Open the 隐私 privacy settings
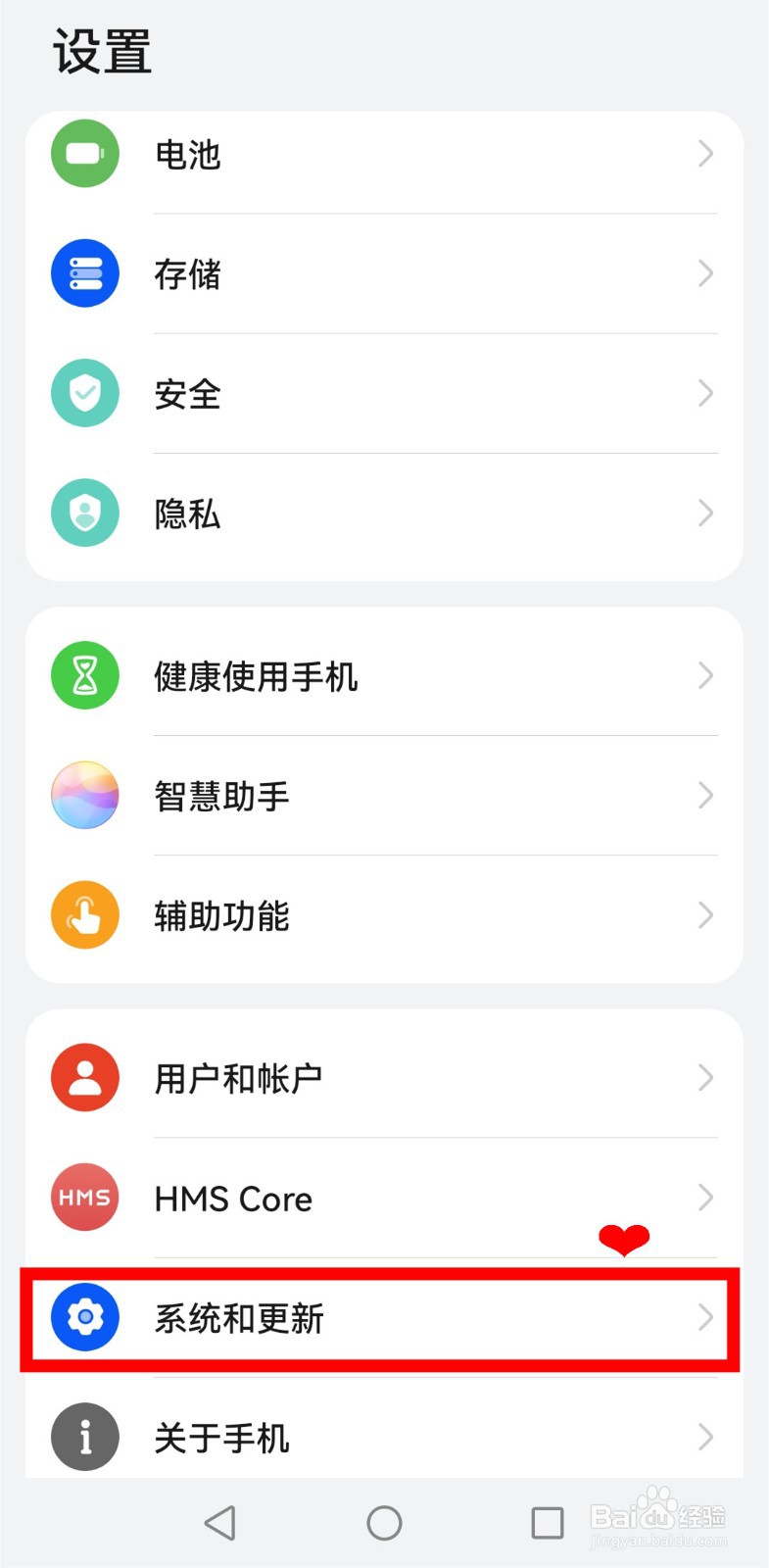The width and height of the screenshot is (769, 1568). coord(382,514)
